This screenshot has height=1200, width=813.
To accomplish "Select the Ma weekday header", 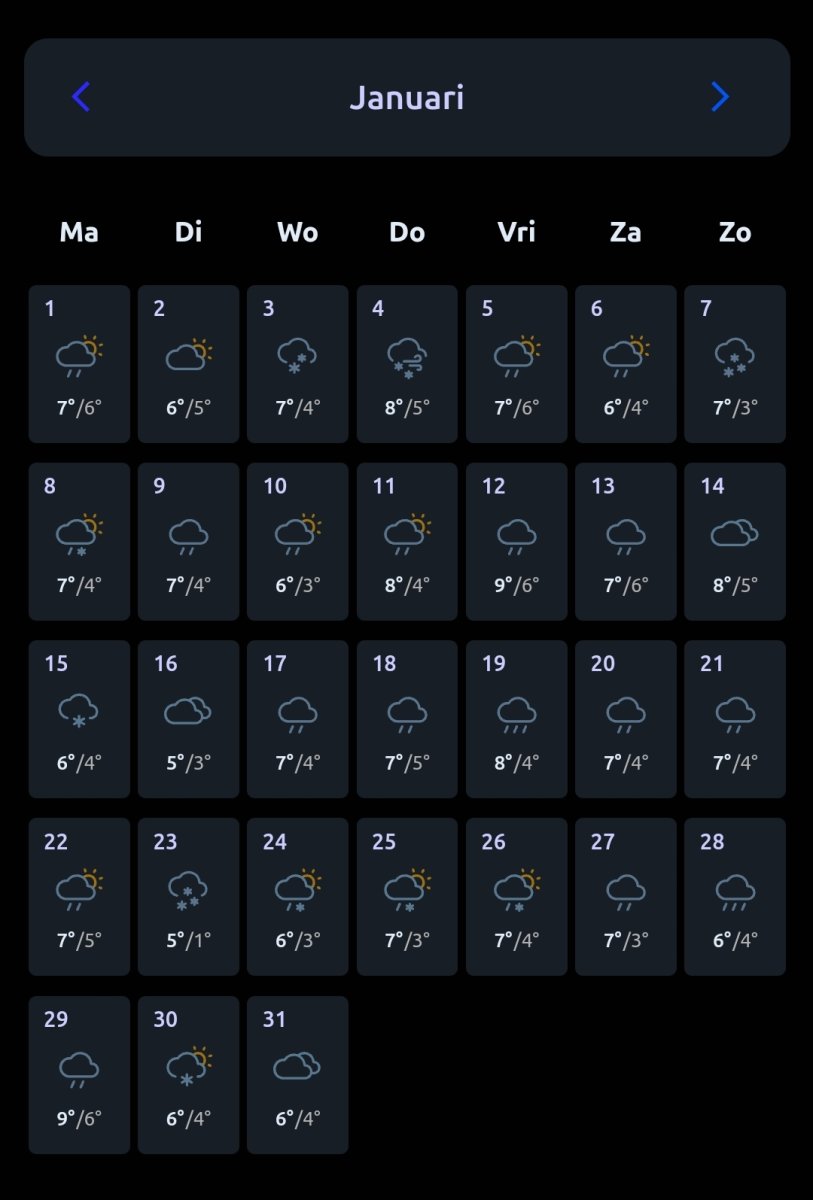I will point(79,232).
